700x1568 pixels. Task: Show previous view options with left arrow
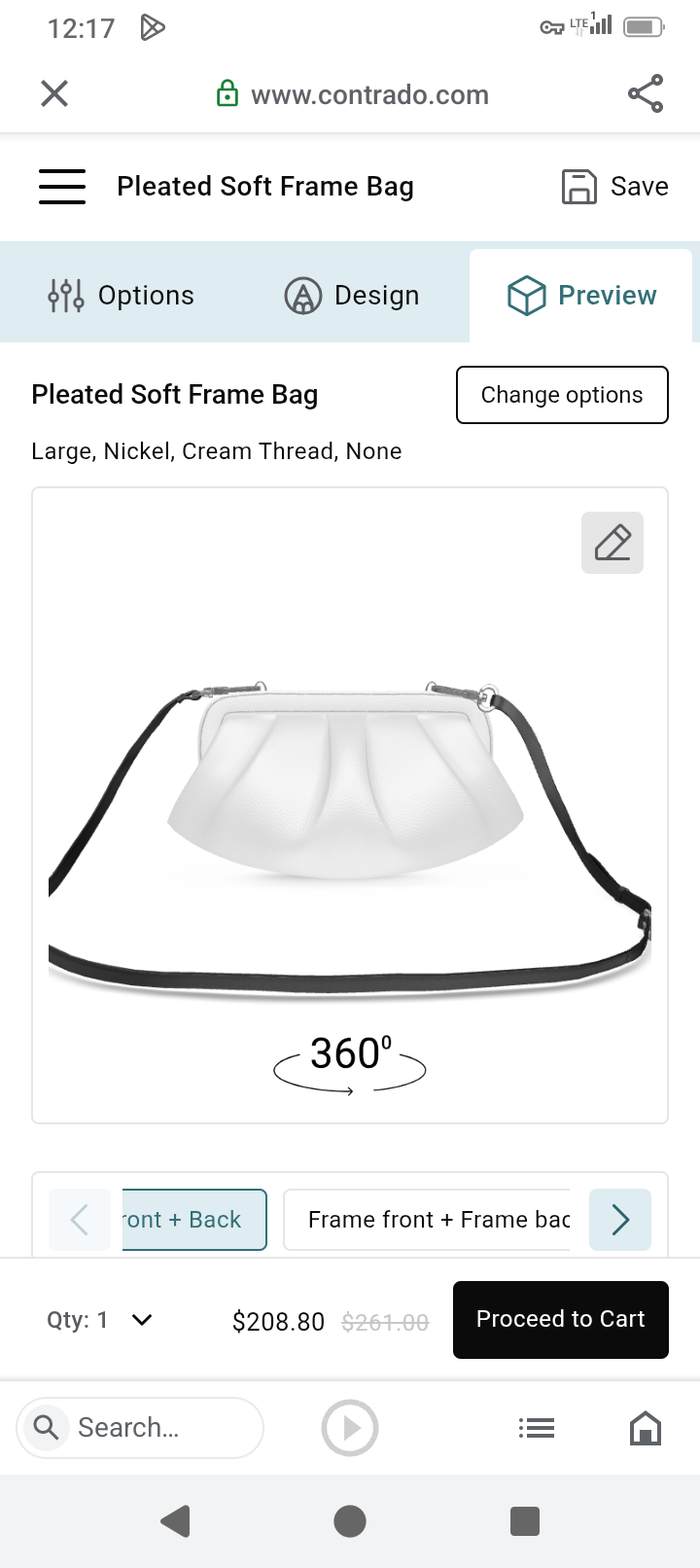[80, 1220]
